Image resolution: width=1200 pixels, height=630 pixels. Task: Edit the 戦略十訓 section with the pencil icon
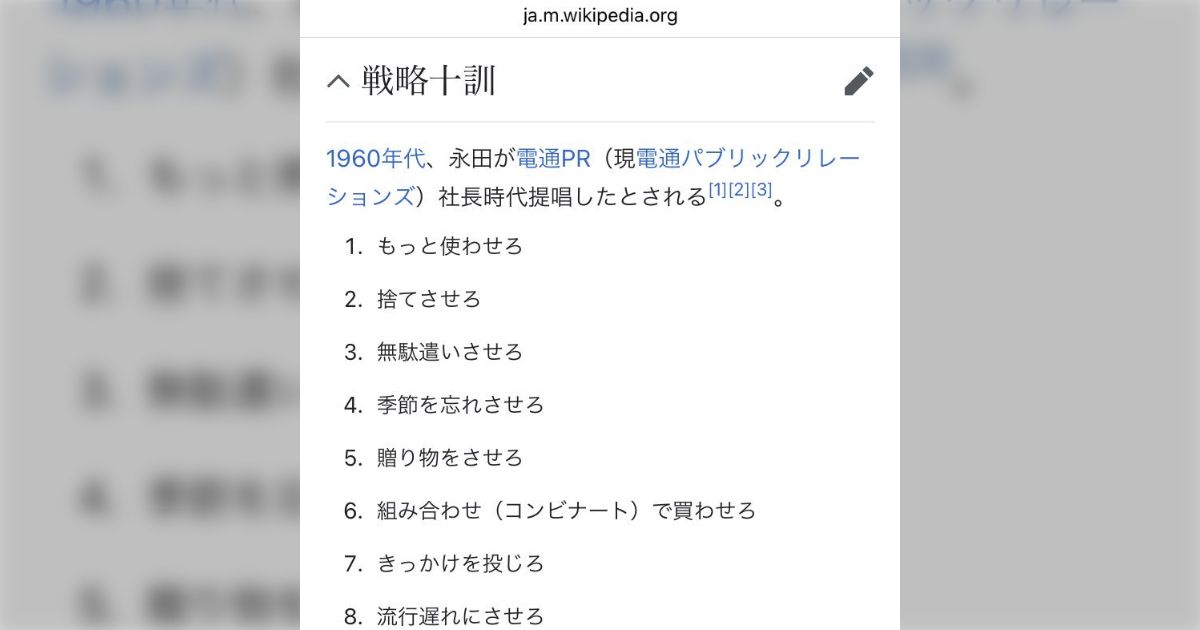coord(858,81)
